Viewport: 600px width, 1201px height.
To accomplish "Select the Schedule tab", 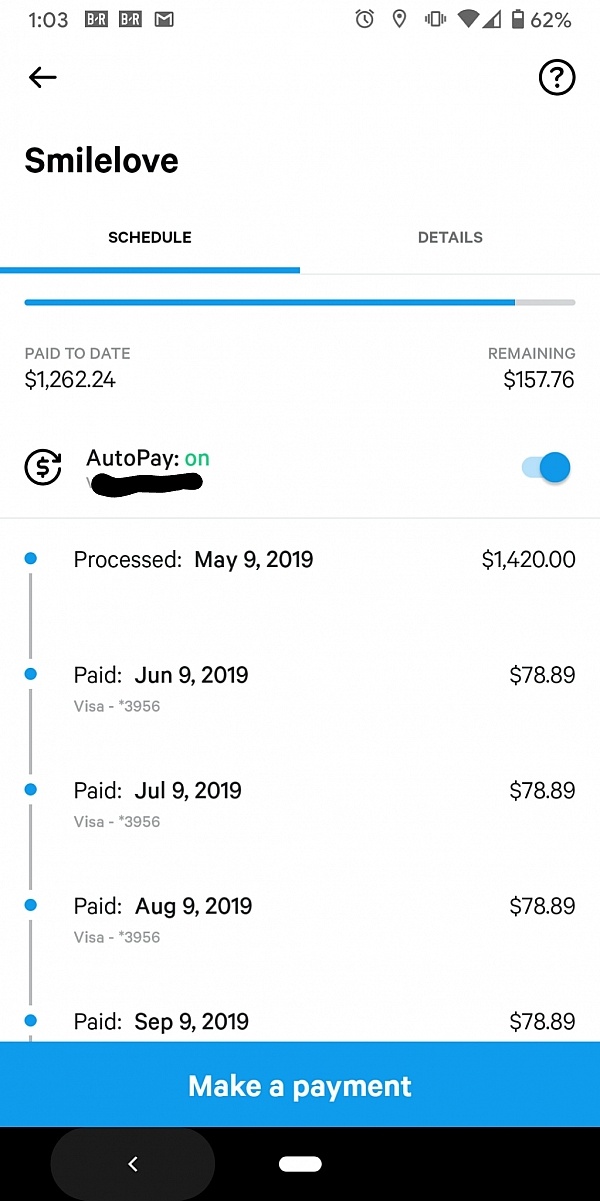I will click(150, 238).
